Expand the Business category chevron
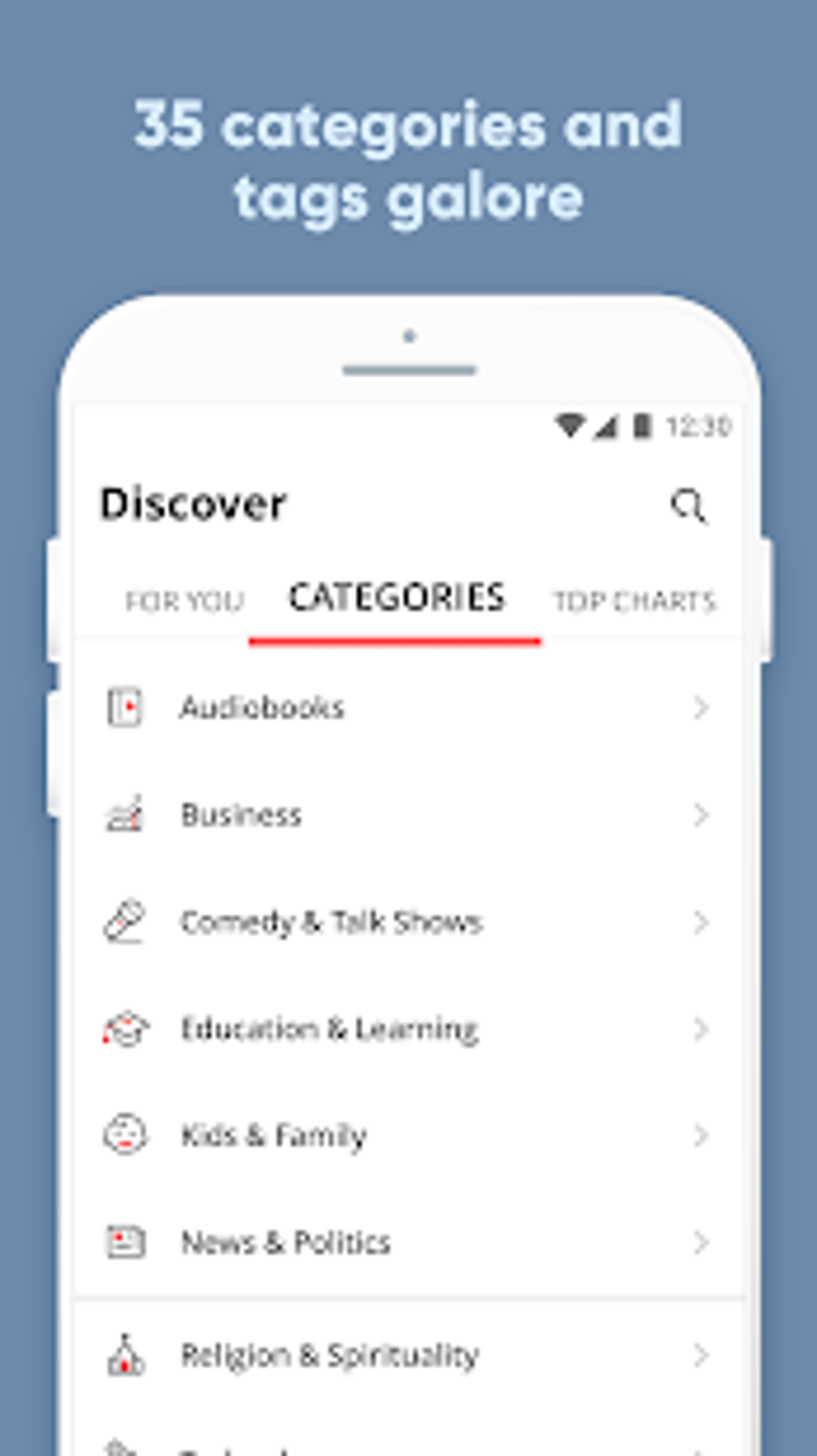This screenshot has height=1456, width=817. (702, 814)
